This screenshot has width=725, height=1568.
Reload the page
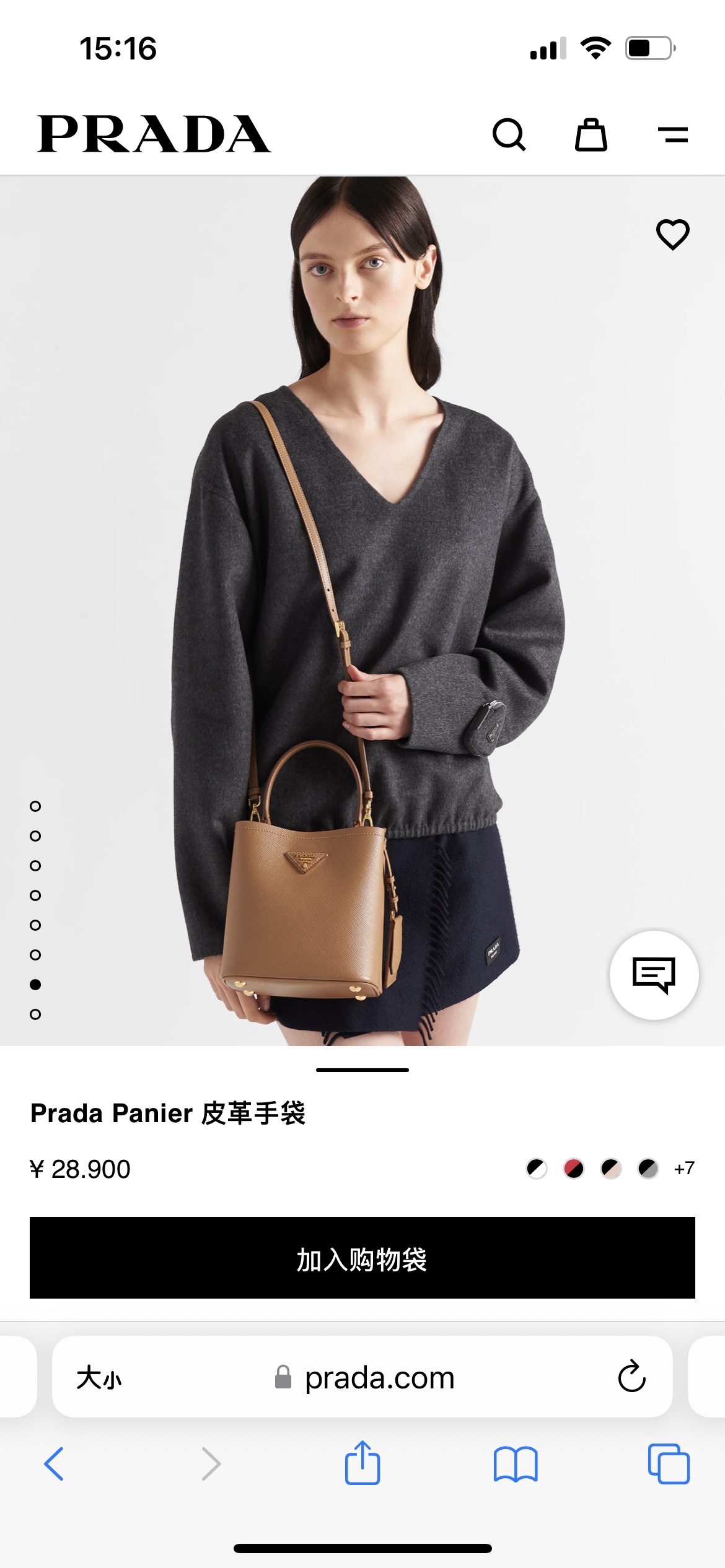[x=631, y=1377]
